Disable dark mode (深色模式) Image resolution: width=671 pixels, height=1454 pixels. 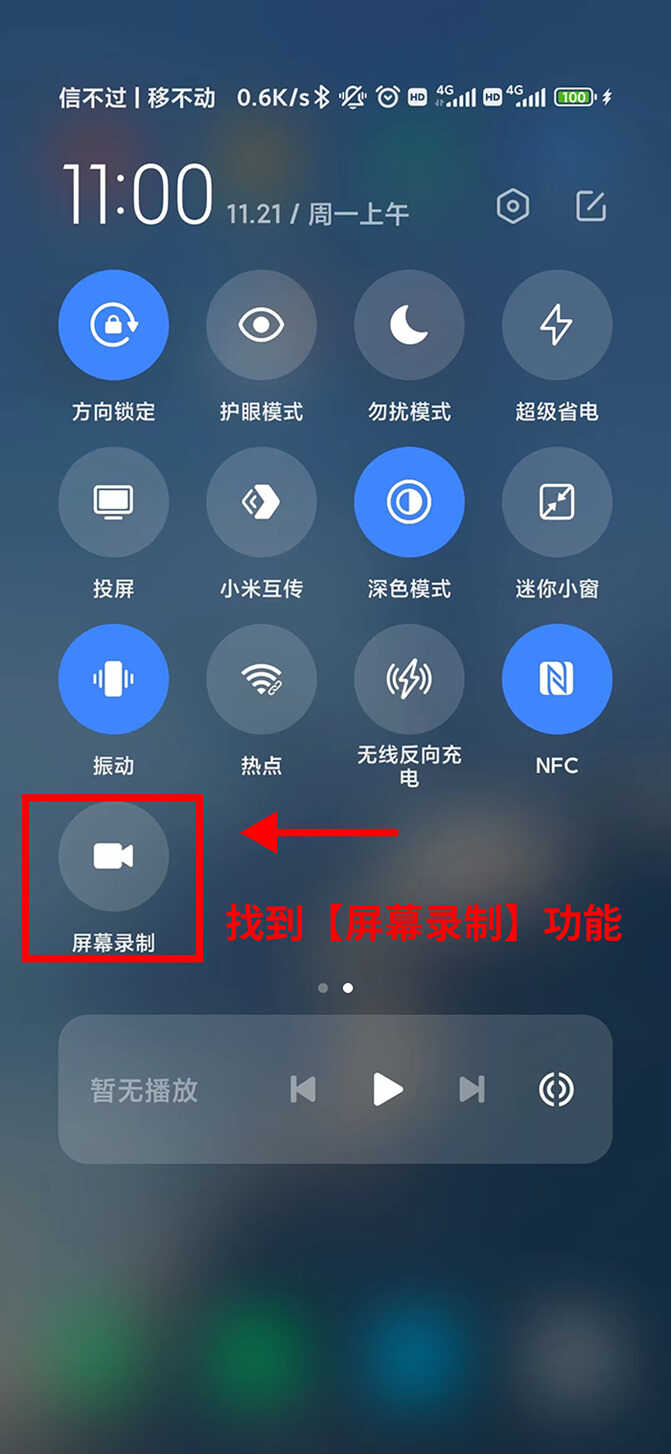click(x=409, y=502)
